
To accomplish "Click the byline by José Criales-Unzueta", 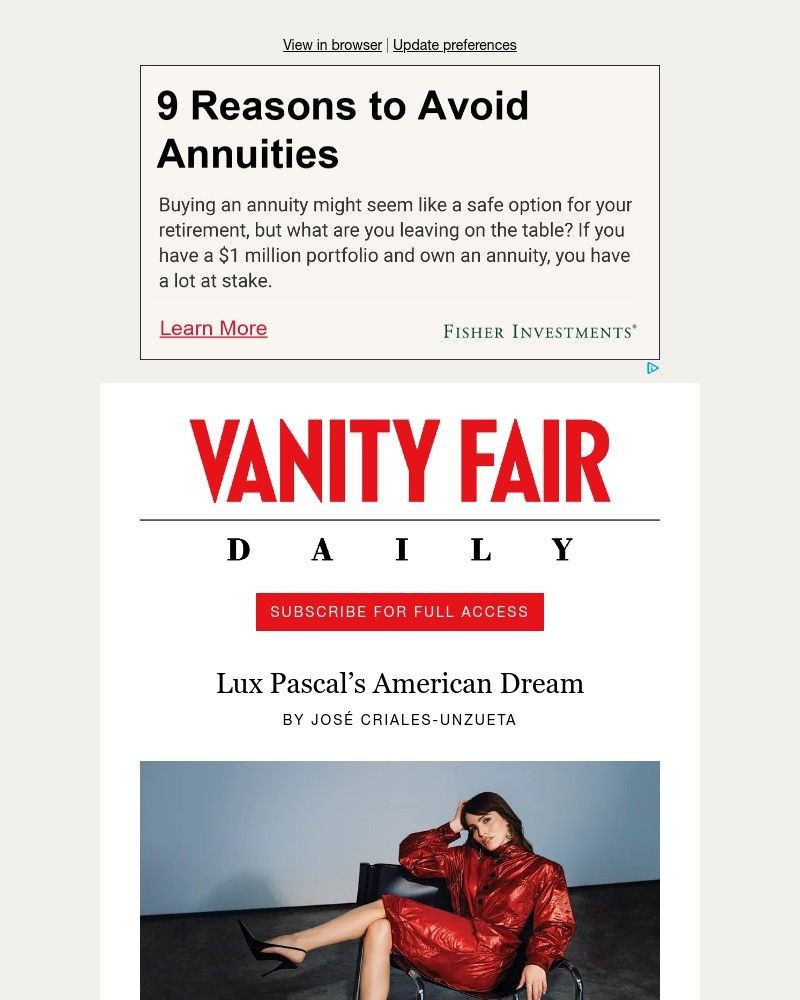I will click(x=399, y=718).
